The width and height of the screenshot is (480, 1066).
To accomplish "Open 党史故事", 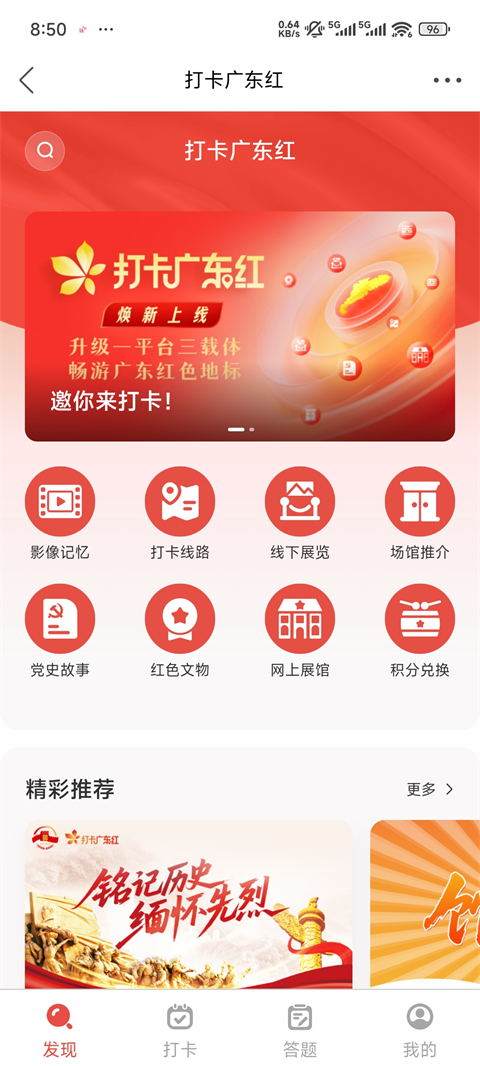I will [60, 631].
